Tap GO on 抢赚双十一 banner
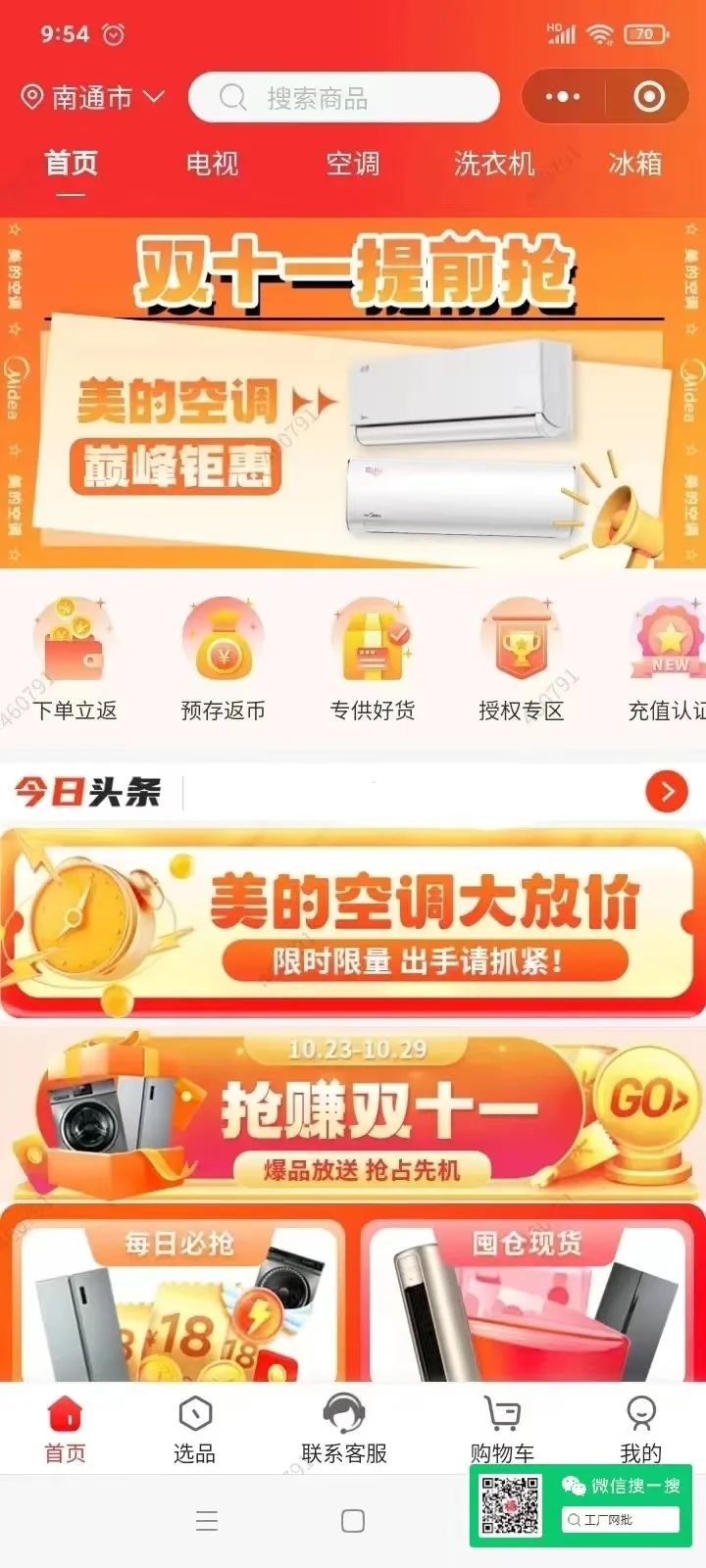706x1568 pixels. click(646, 1101)
